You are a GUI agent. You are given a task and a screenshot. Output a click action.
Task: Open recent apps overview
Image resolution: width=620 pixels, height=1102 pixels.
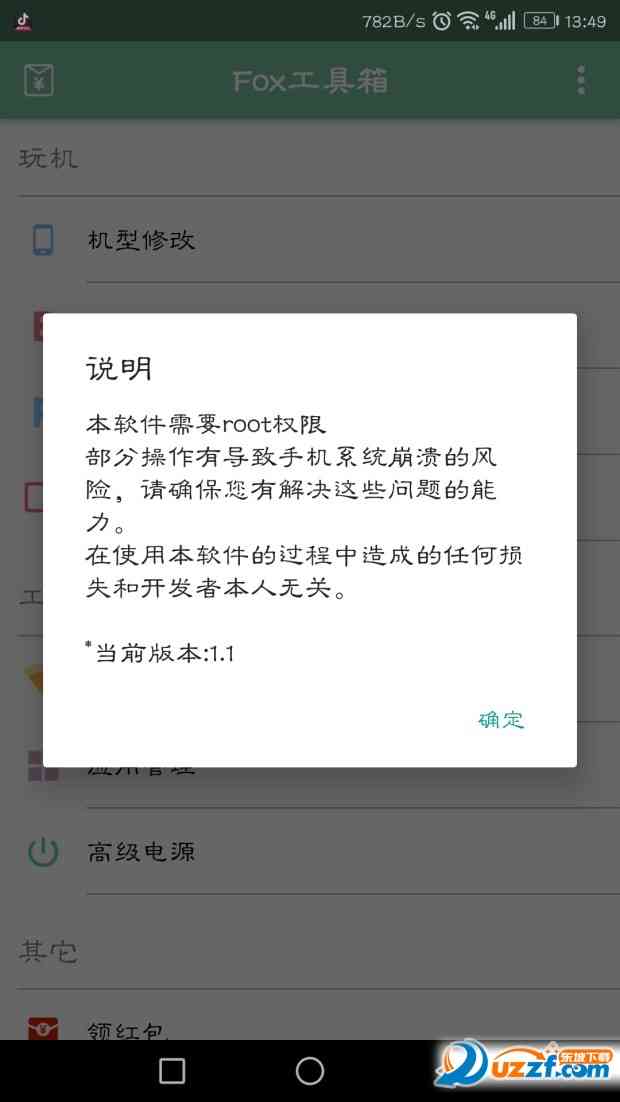[x=172, y=1070]
